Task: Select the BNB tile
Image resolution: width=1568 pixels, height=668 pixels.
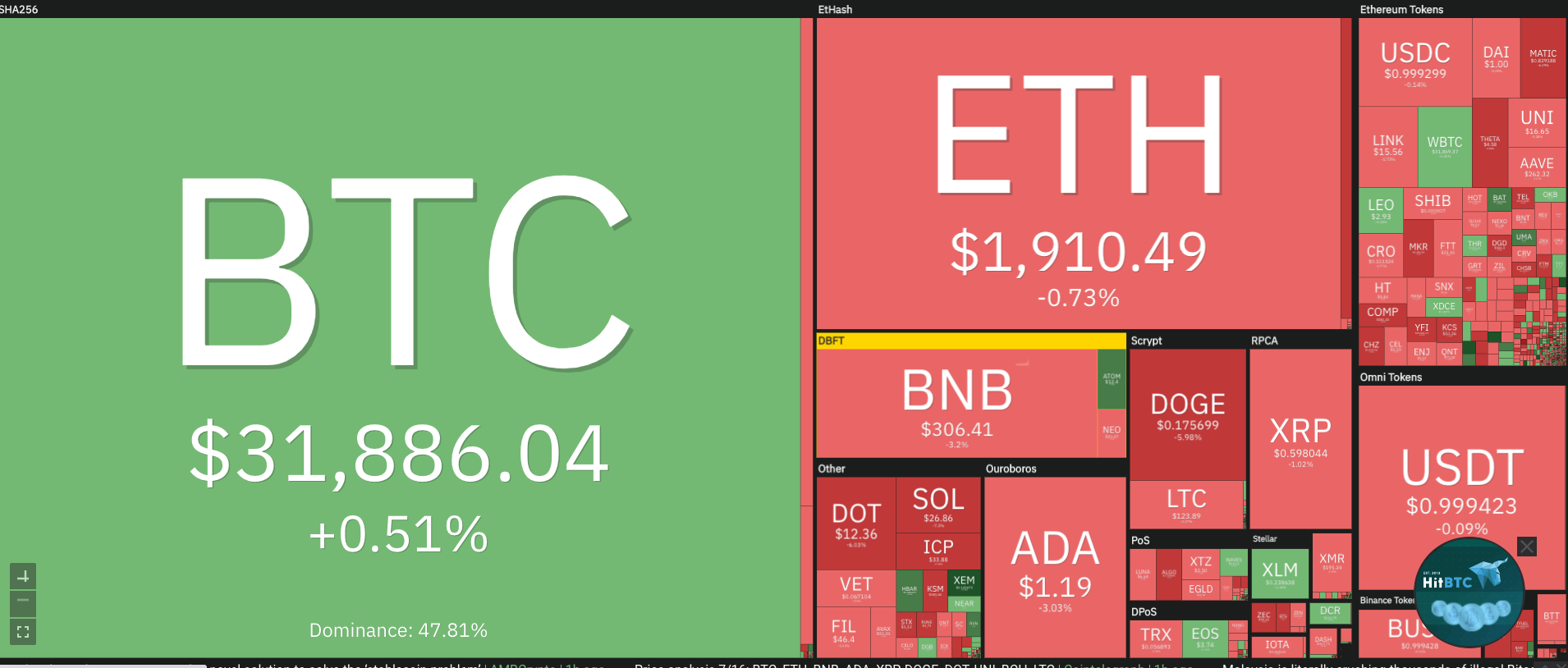Action: click(x=956, y=403)
